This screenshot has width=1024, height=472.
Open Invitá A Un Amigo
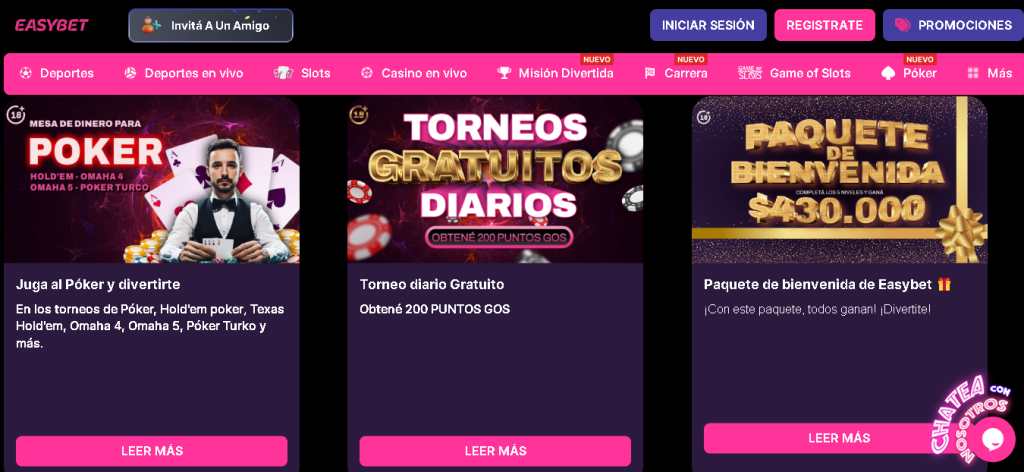pos(210,25)
